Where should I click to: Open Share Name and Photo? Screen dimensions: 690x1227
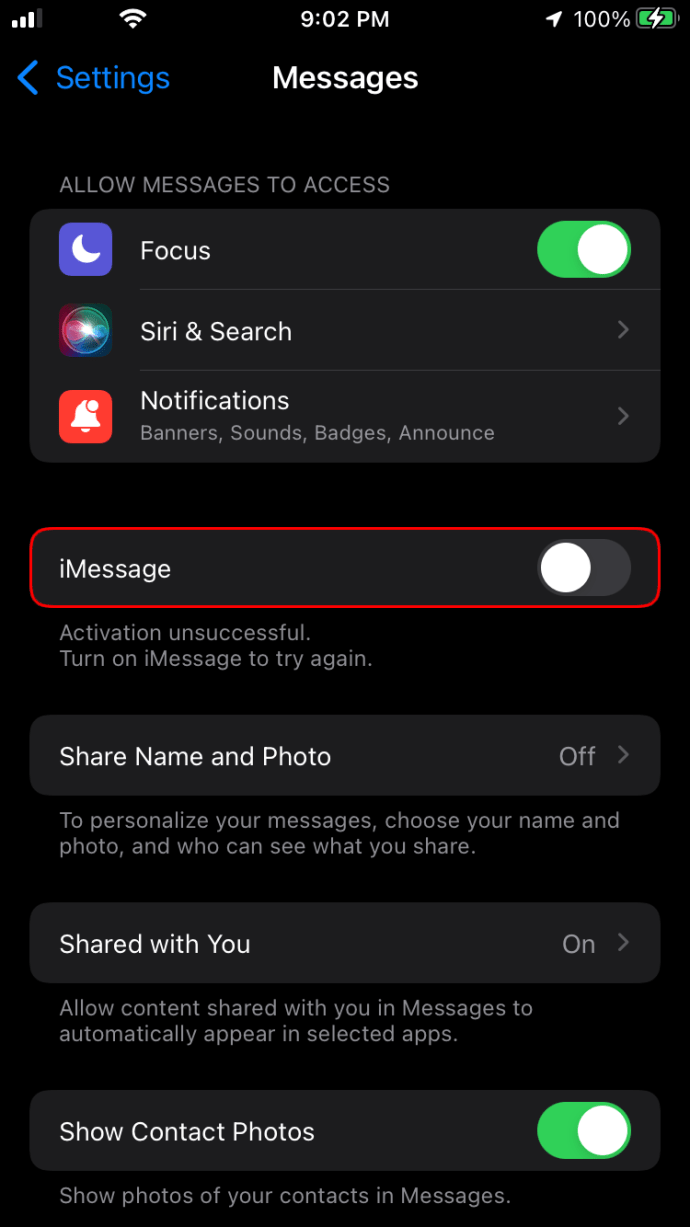345,756
